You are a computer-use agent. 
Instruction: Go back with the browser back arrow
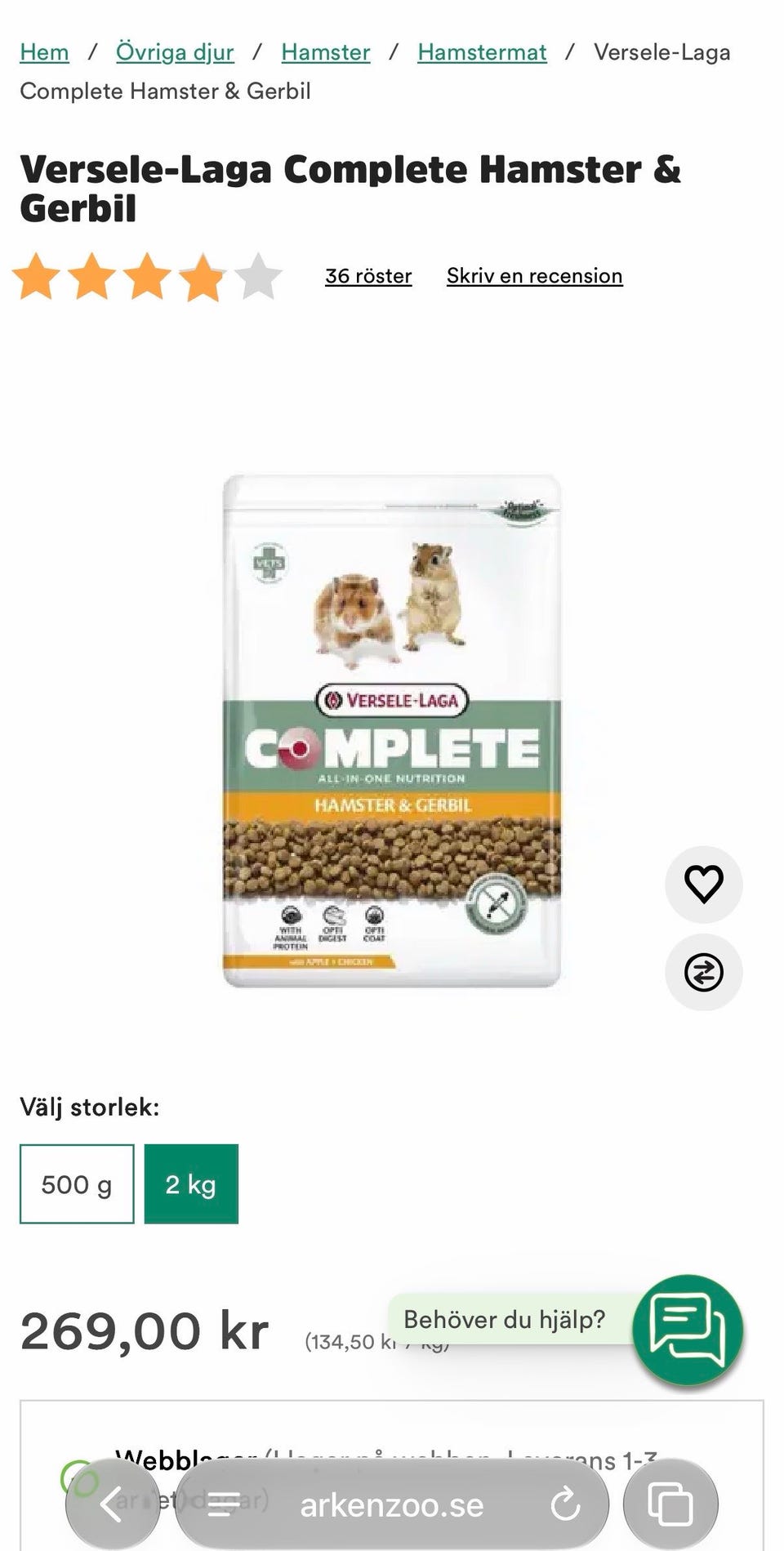(112, 1504)
